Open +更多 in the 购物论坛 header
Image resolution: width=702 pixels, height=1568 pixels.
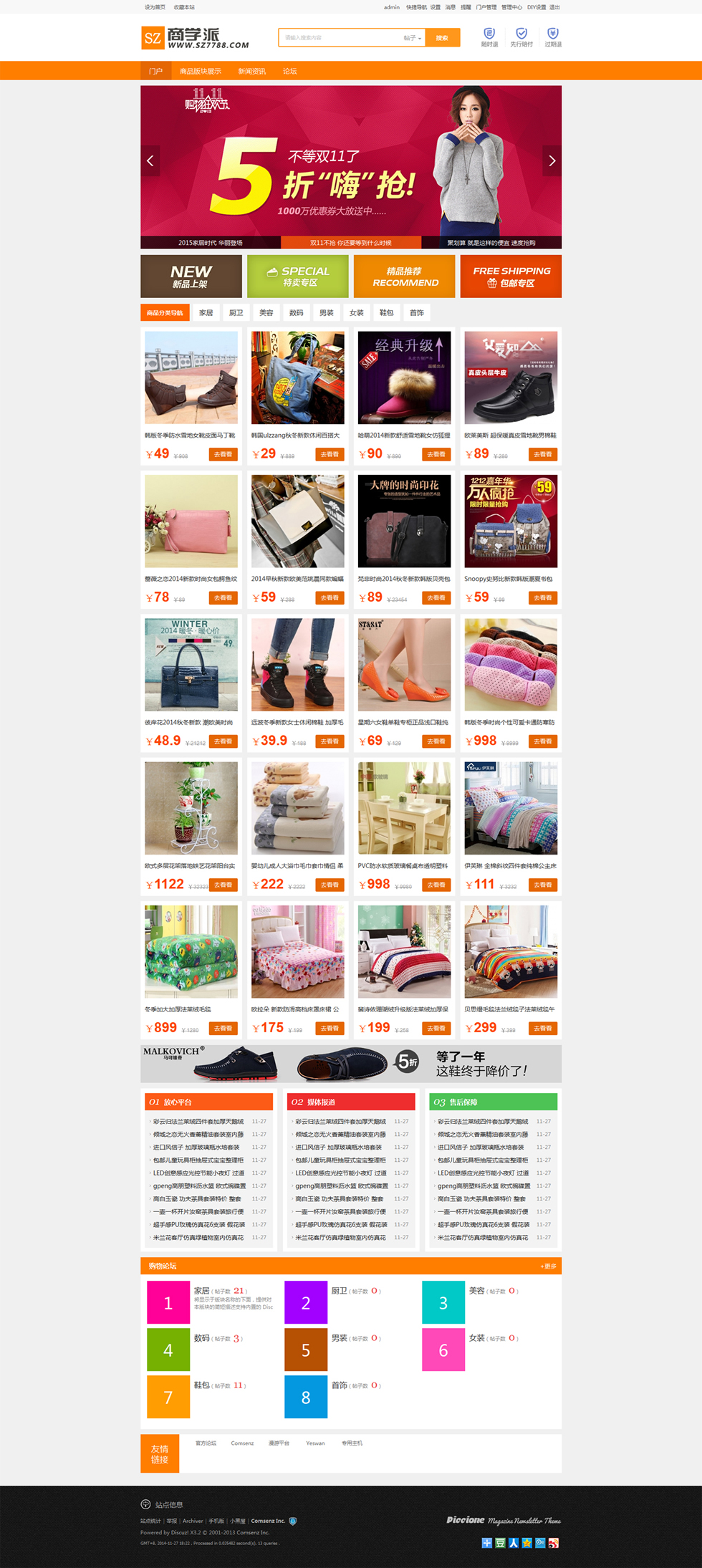point(548,1266)
